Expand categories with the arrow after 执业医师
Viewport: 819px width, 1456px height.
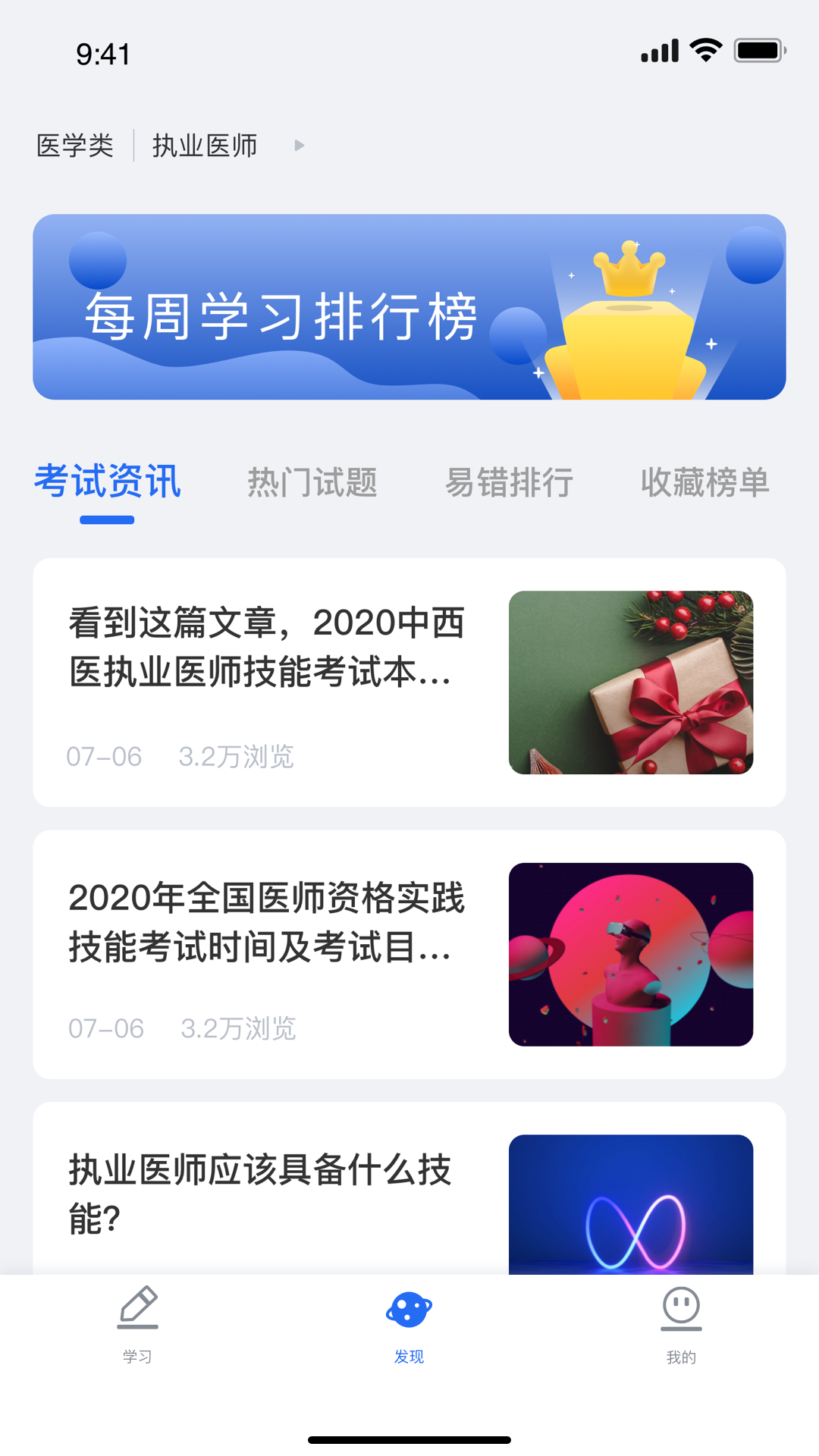[298, 145]
